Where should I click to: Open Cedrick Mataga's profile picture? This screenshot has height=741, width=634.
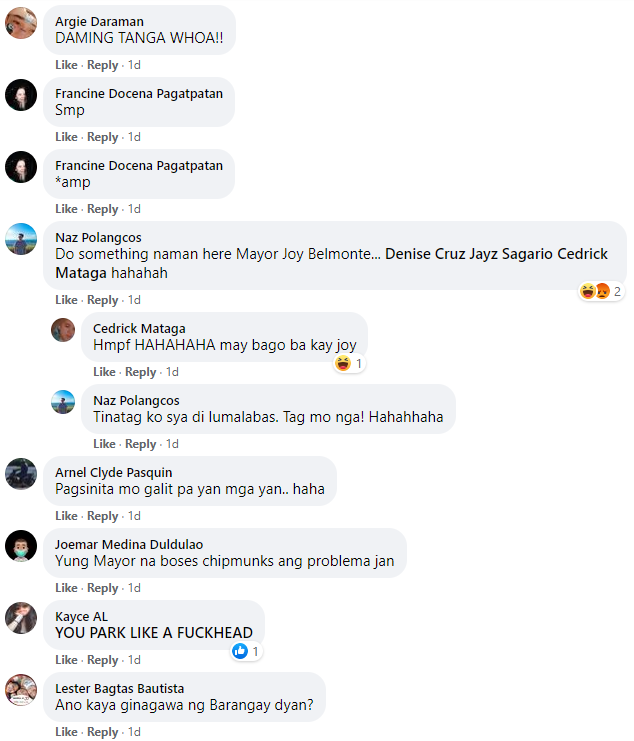pos(63,330)
